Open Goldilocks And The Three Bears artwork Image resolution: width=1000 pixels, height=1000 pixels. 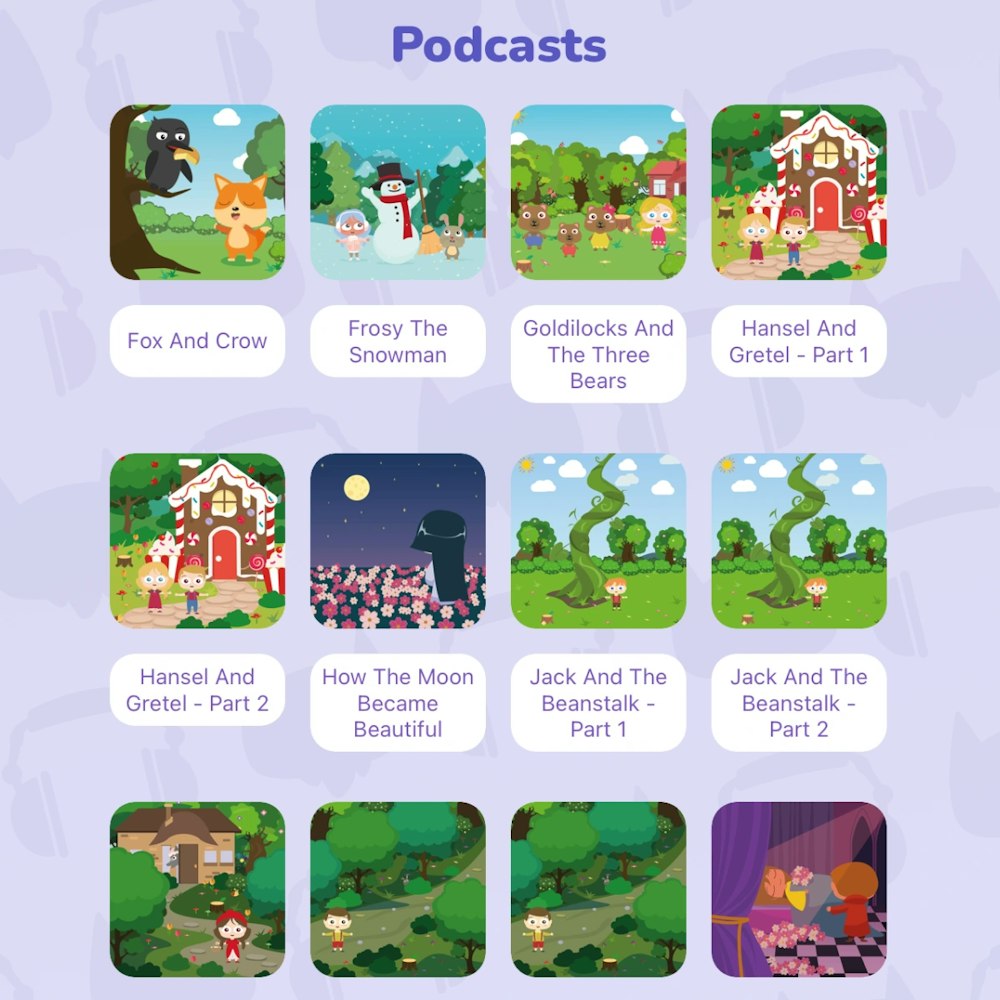coord(598,192)
